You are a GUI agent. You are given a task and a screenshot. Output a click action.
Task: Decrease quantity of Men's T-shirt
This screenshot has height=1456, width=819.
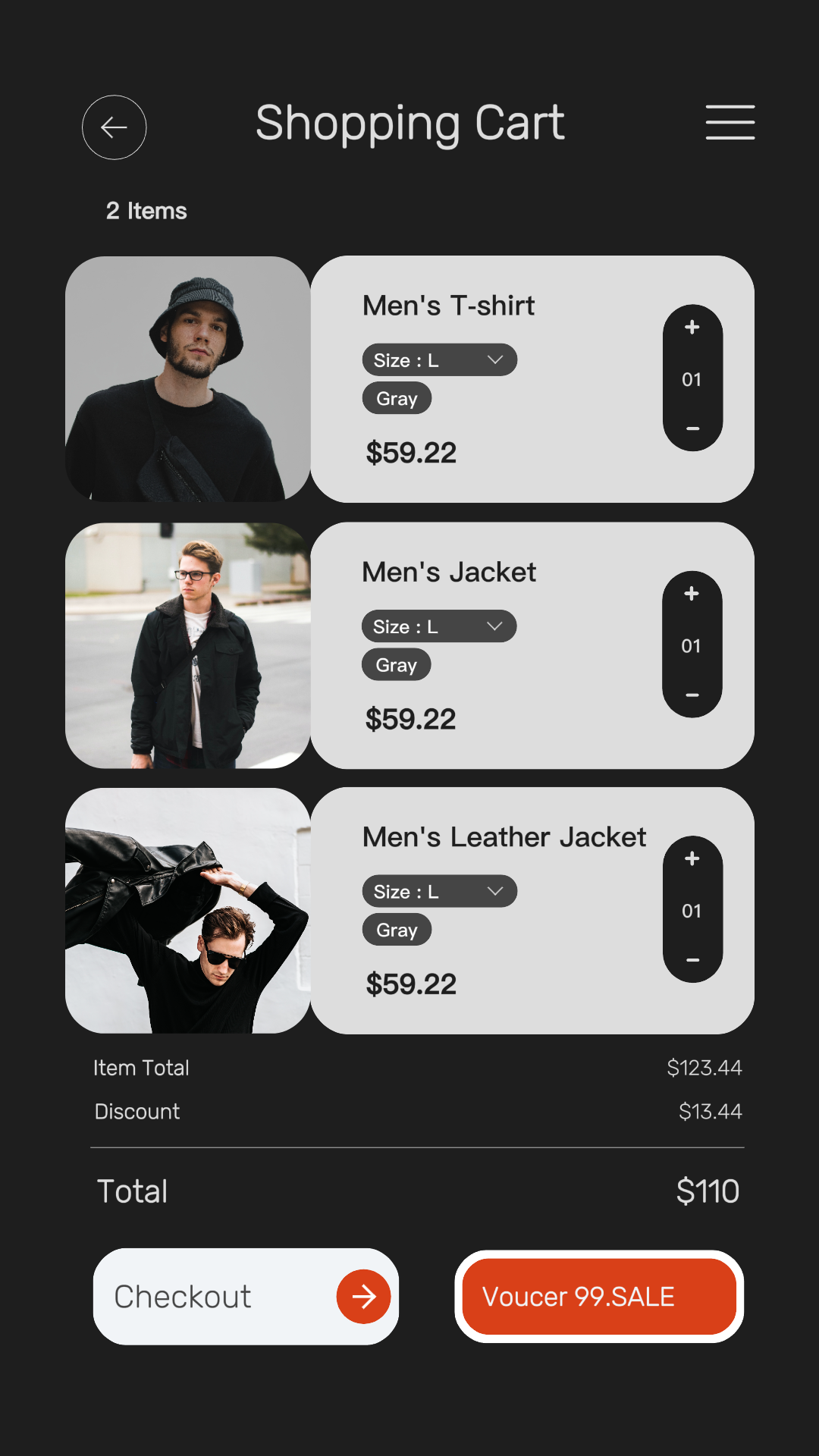coord(692,428)
